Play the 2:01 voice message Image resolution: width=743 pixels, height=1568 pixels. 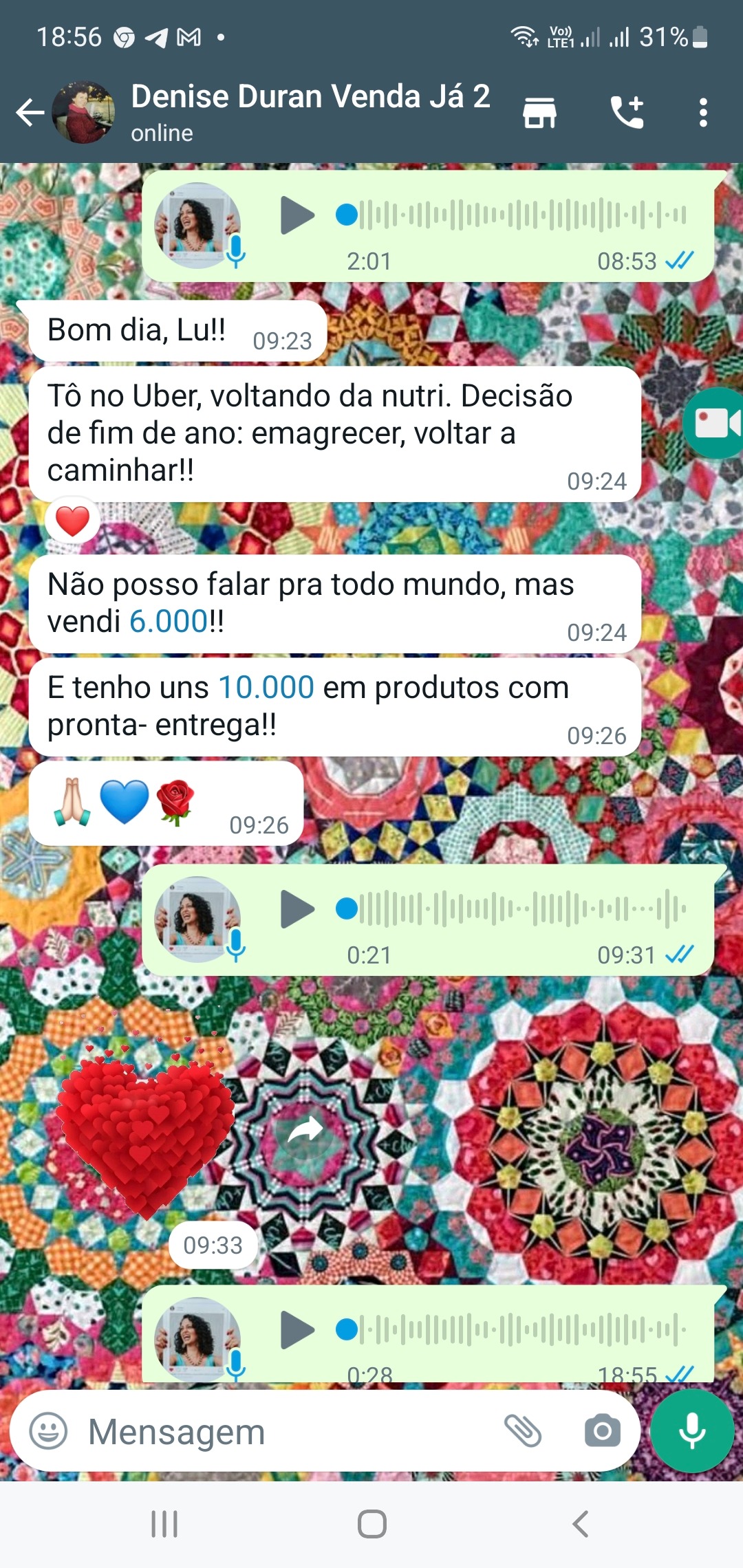click(x=297, y=215)
